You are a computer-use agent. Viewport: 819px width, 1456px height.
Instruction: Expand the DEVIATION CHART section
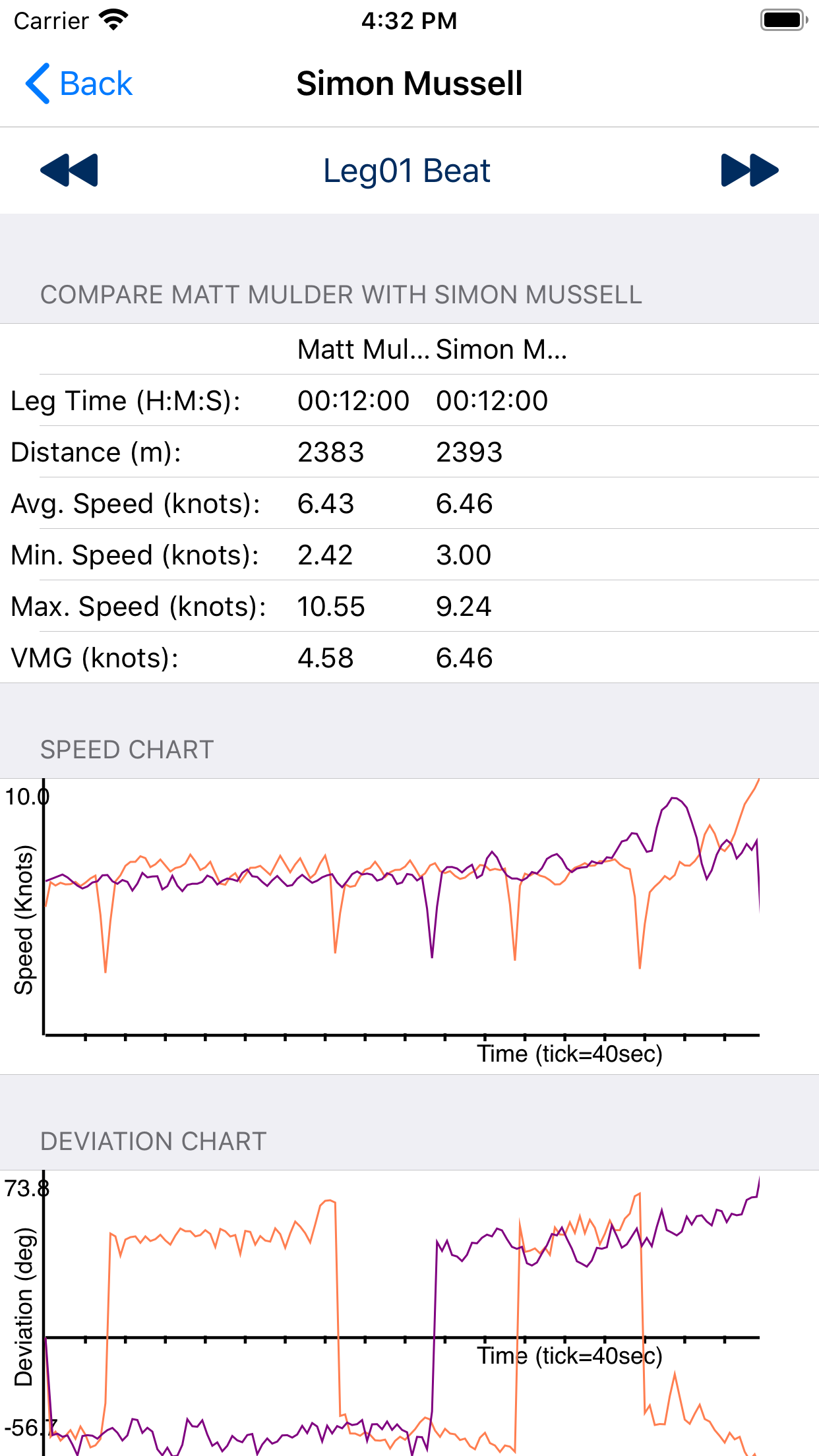tap(153, 1139)
